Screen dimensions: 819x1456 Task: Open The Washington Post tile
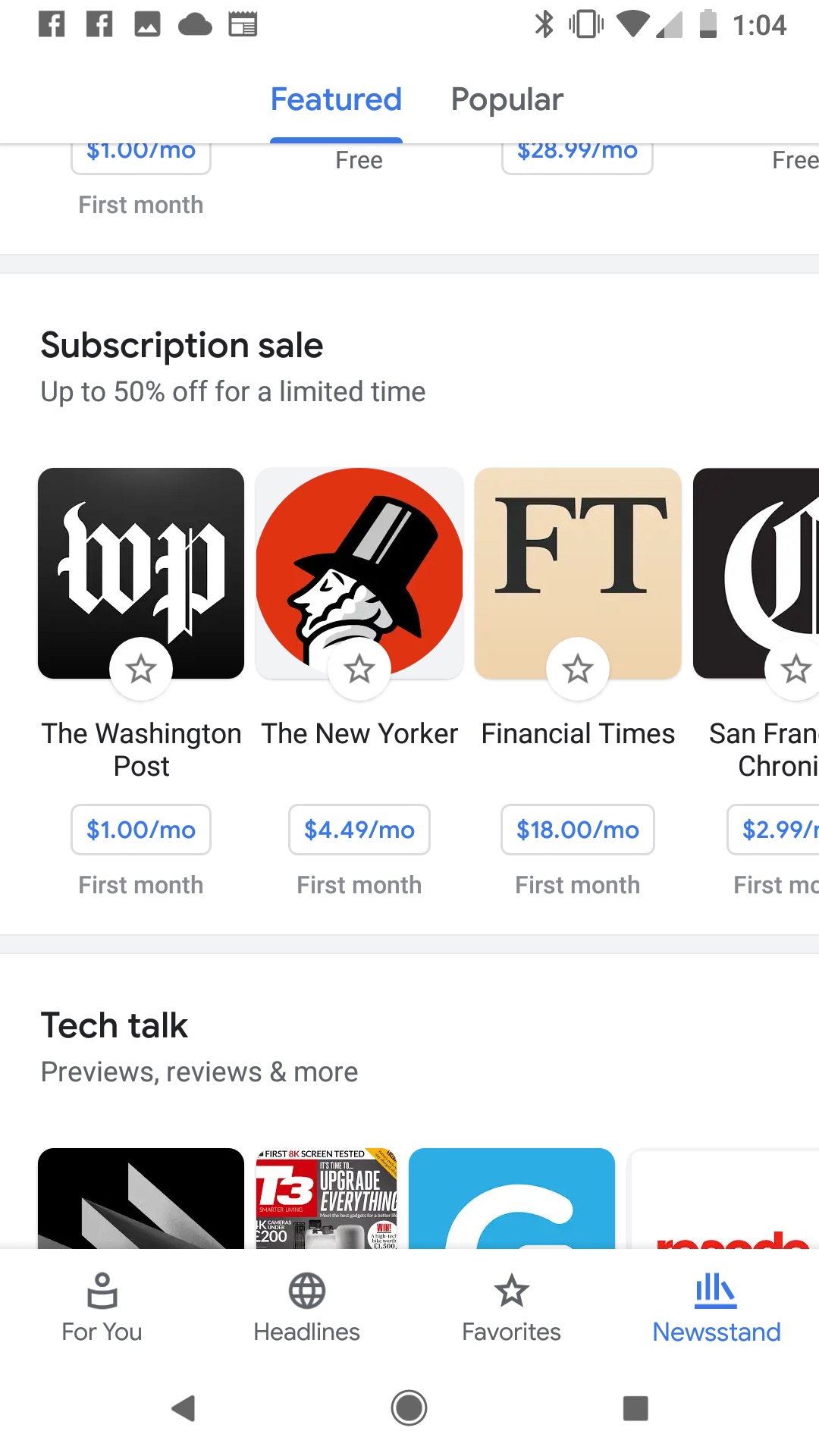pos(141,573)
